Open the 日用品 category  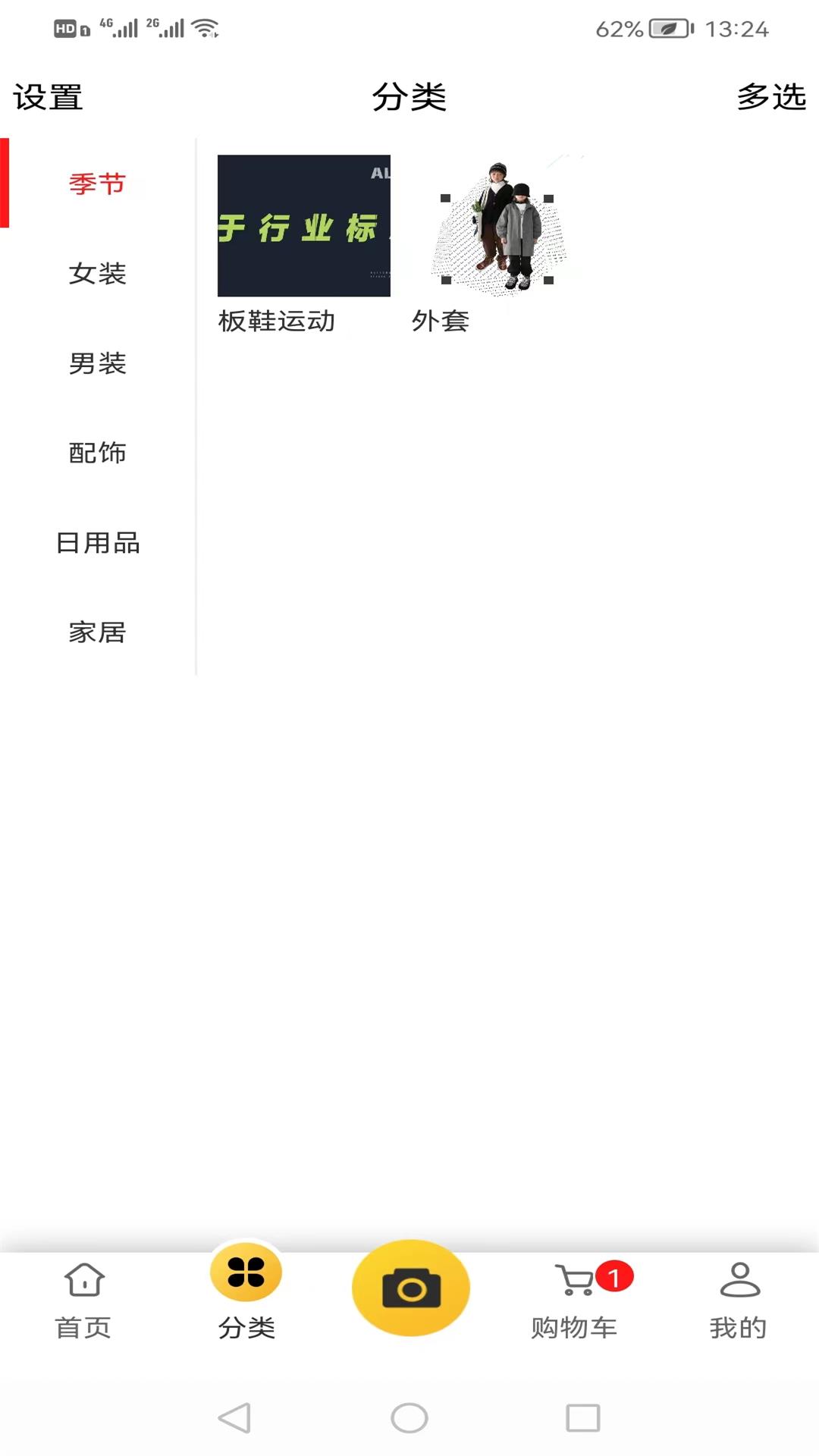pos(97,542)
